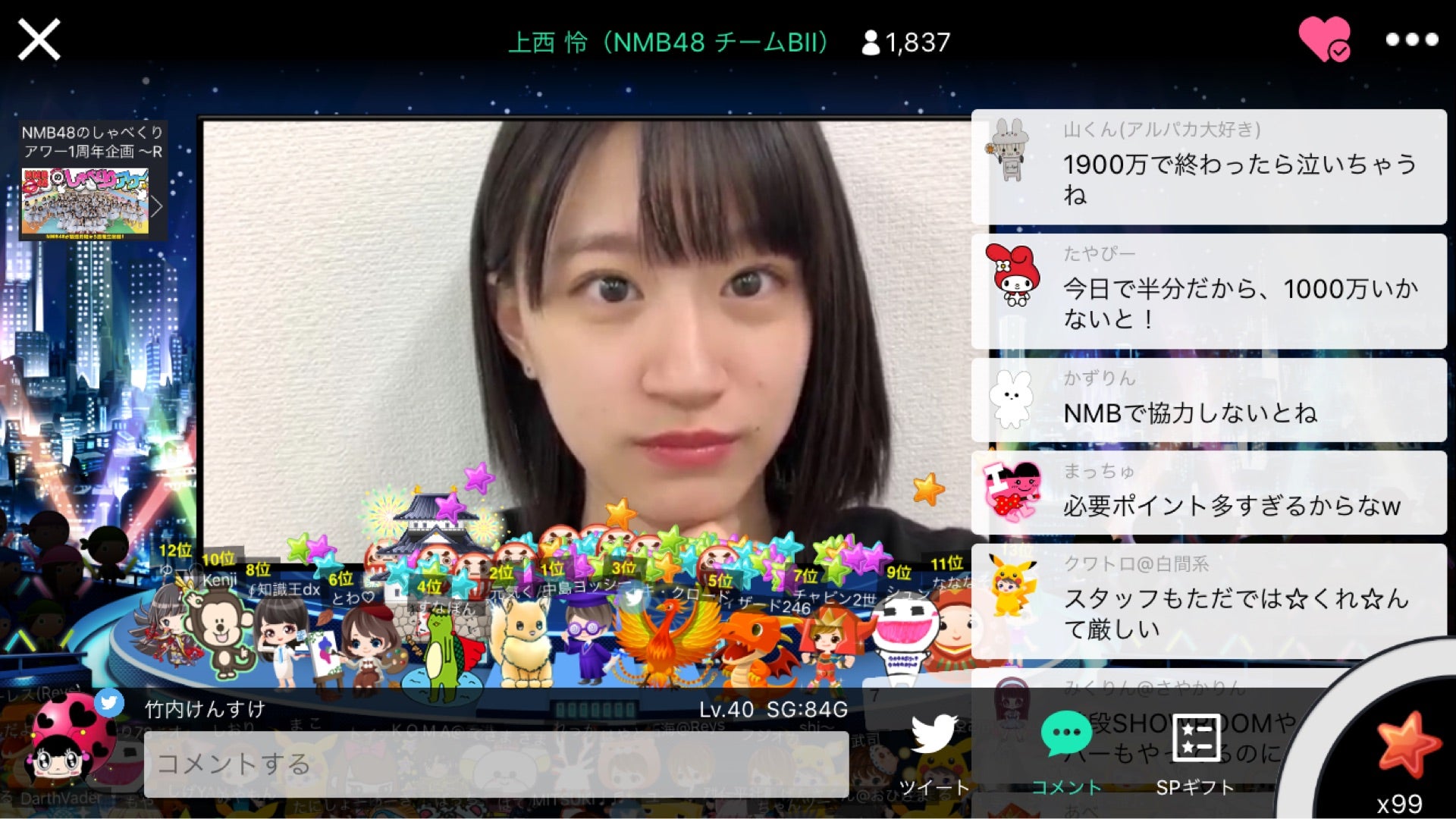Open the NMB48 event banner
Viewport: 1456px width, 819px height.
[x=92, y=182]
